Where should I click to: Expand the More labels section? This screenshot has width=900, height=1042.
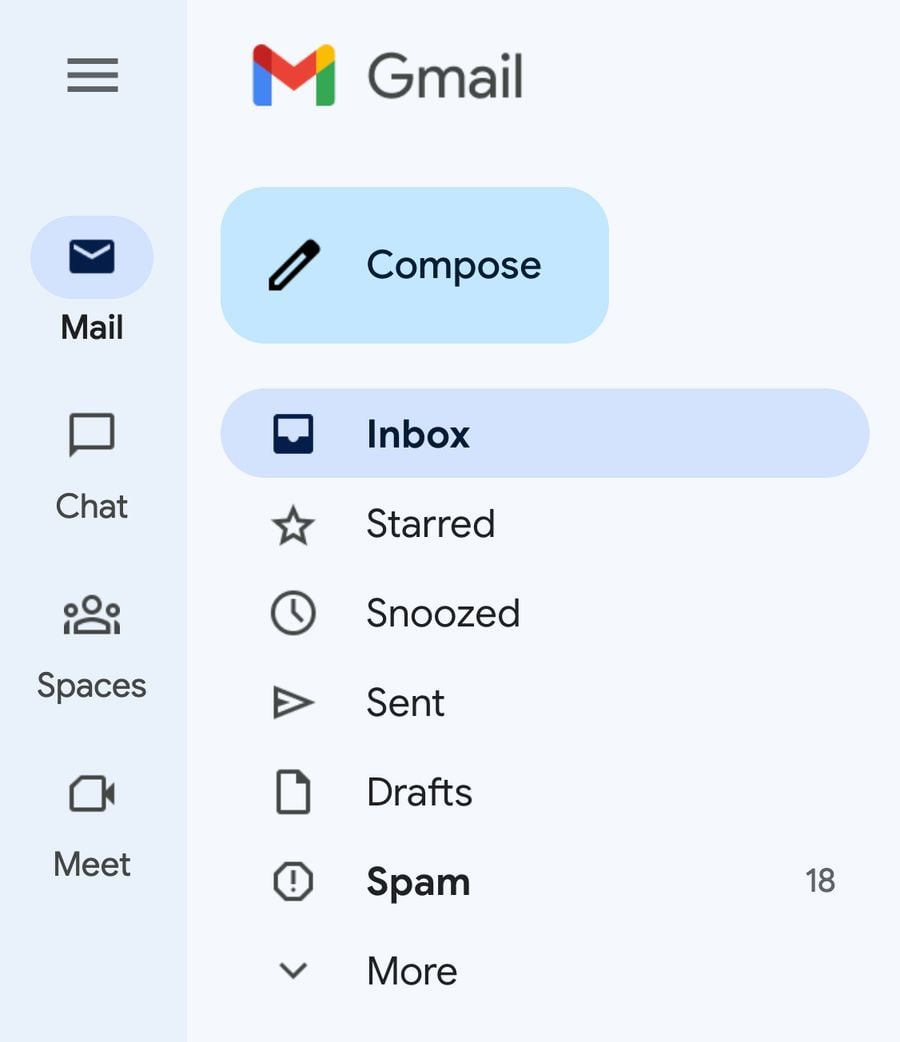[292, 970]
